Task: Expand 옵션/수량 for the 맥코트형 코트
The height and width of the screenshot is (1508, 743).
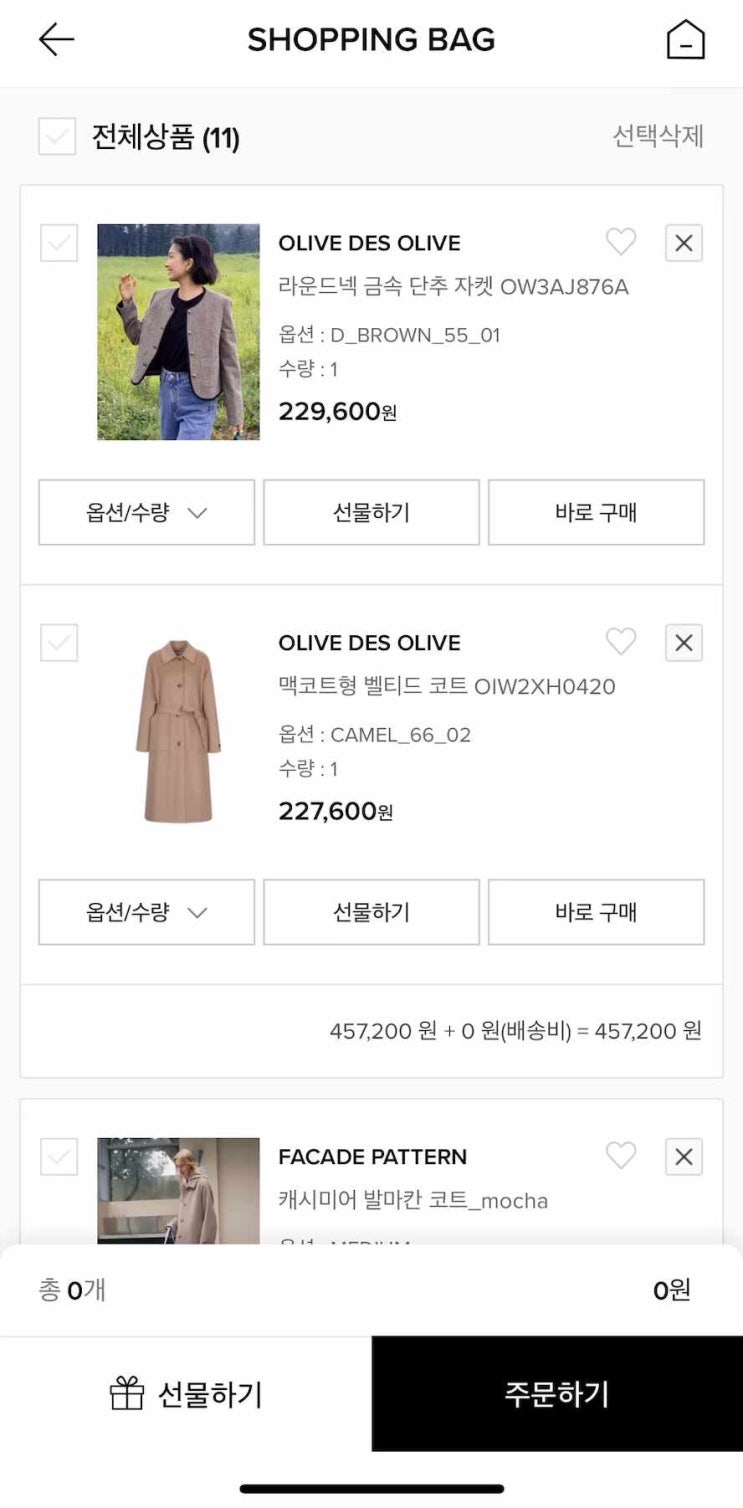Action: 146,912
